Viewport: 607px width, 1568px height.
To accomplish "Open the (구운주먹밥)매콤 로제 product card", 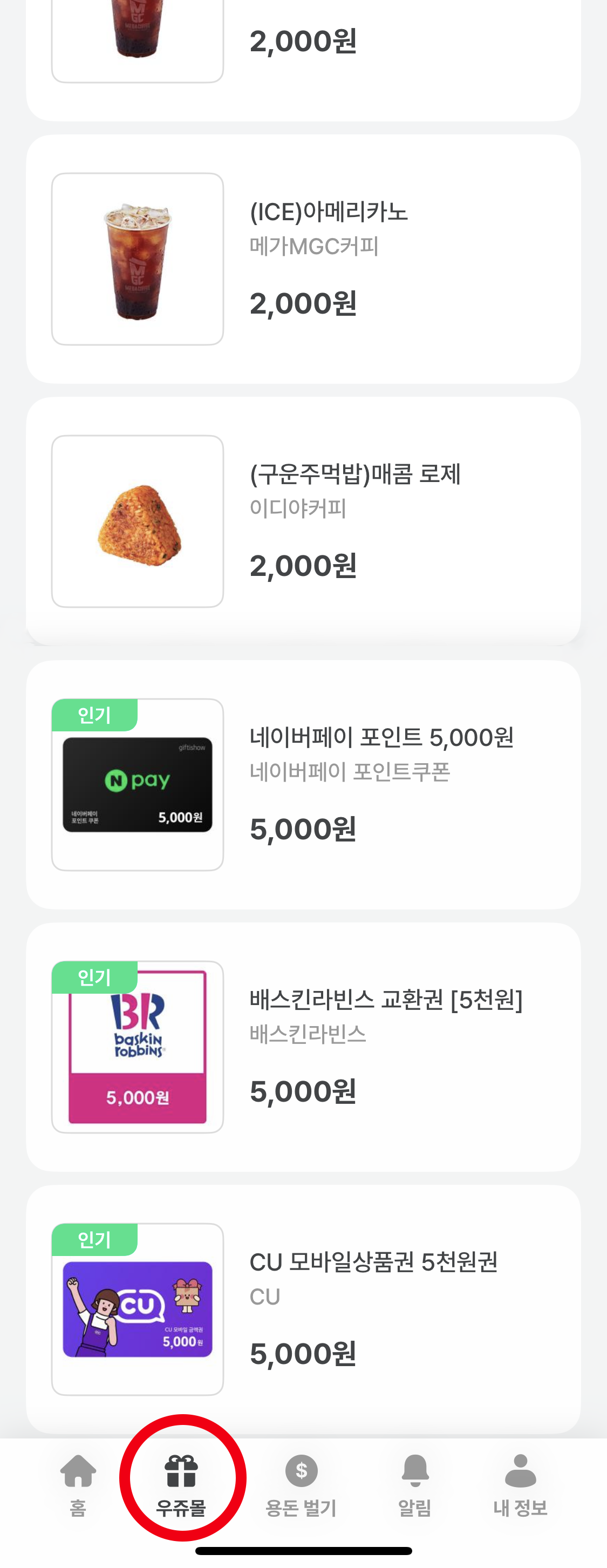I will click(x=303, y=521).
